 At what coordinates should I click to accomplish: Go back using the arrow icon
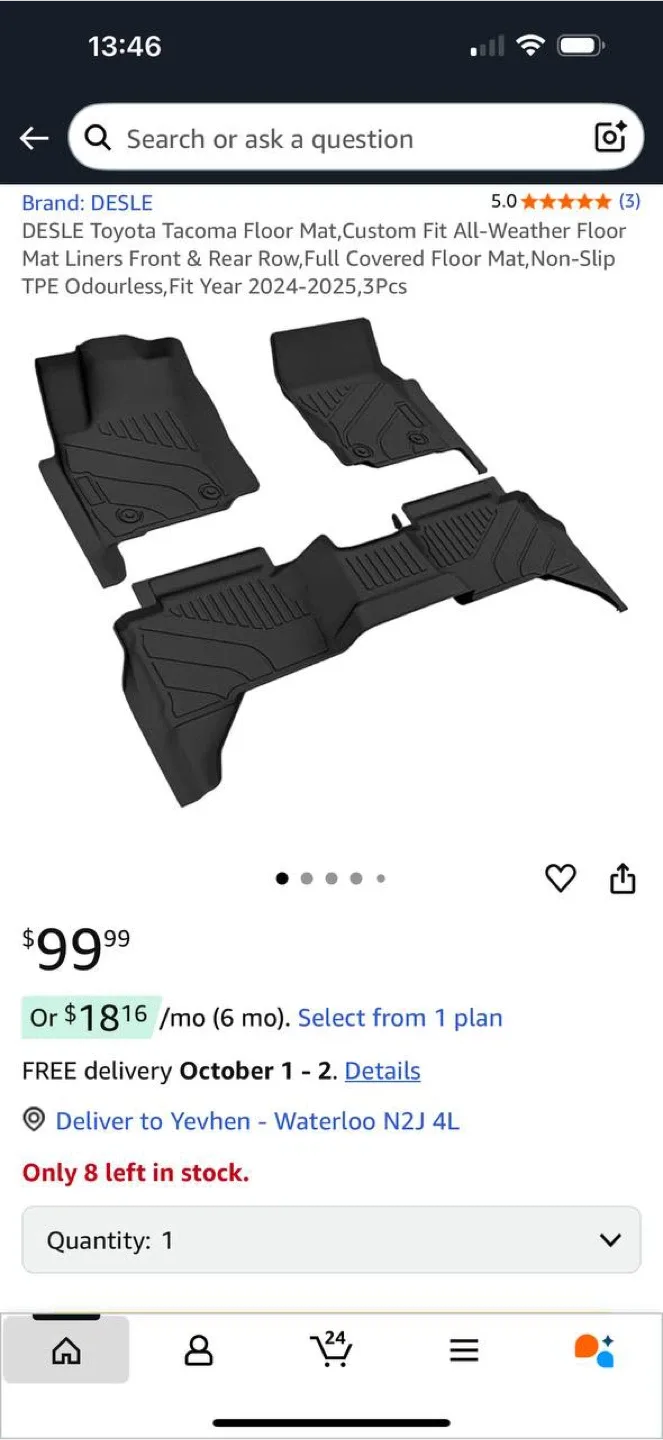[34, 138]
